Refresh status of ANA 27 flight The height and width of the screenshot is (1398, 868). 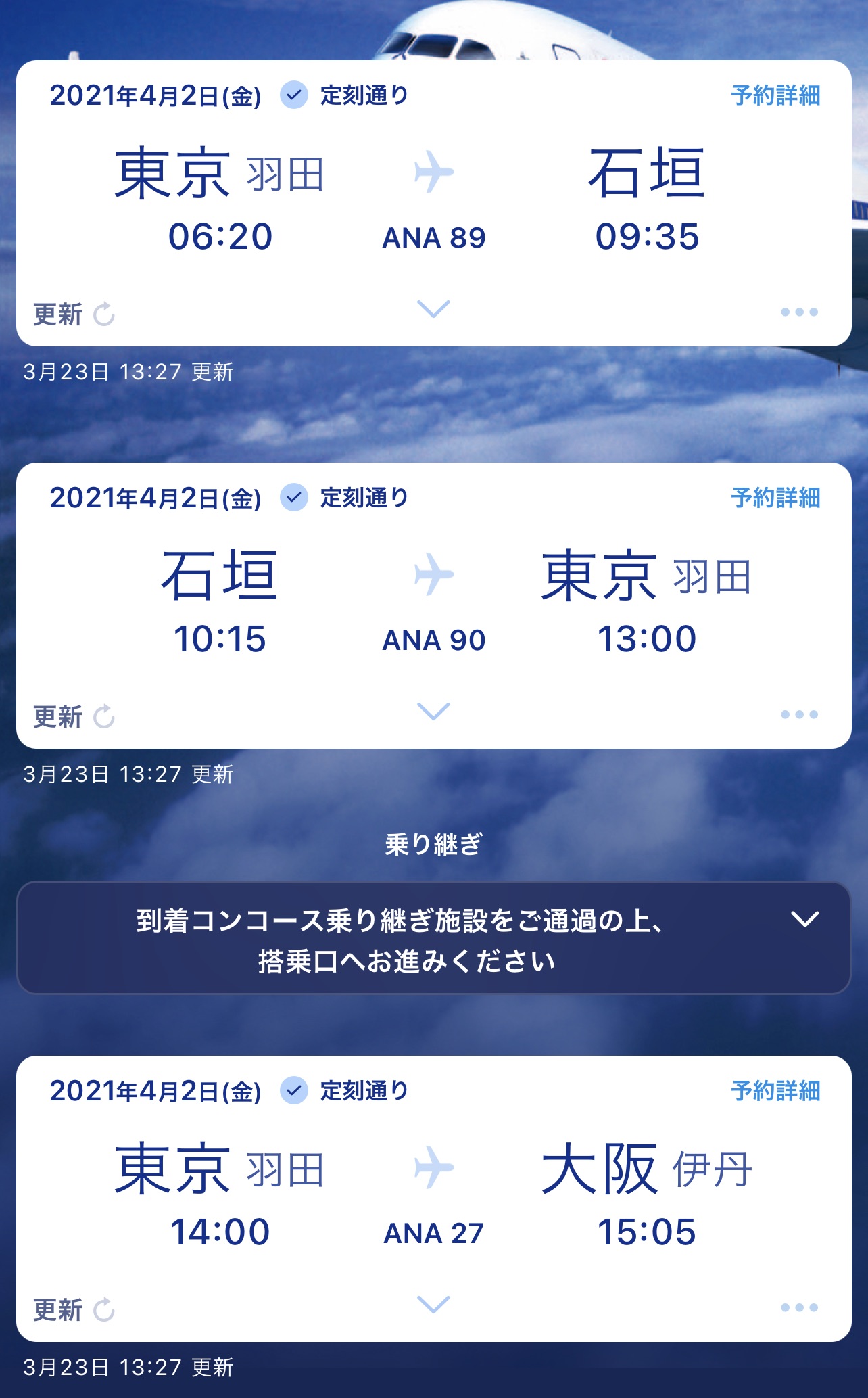tap(74, 1310)
